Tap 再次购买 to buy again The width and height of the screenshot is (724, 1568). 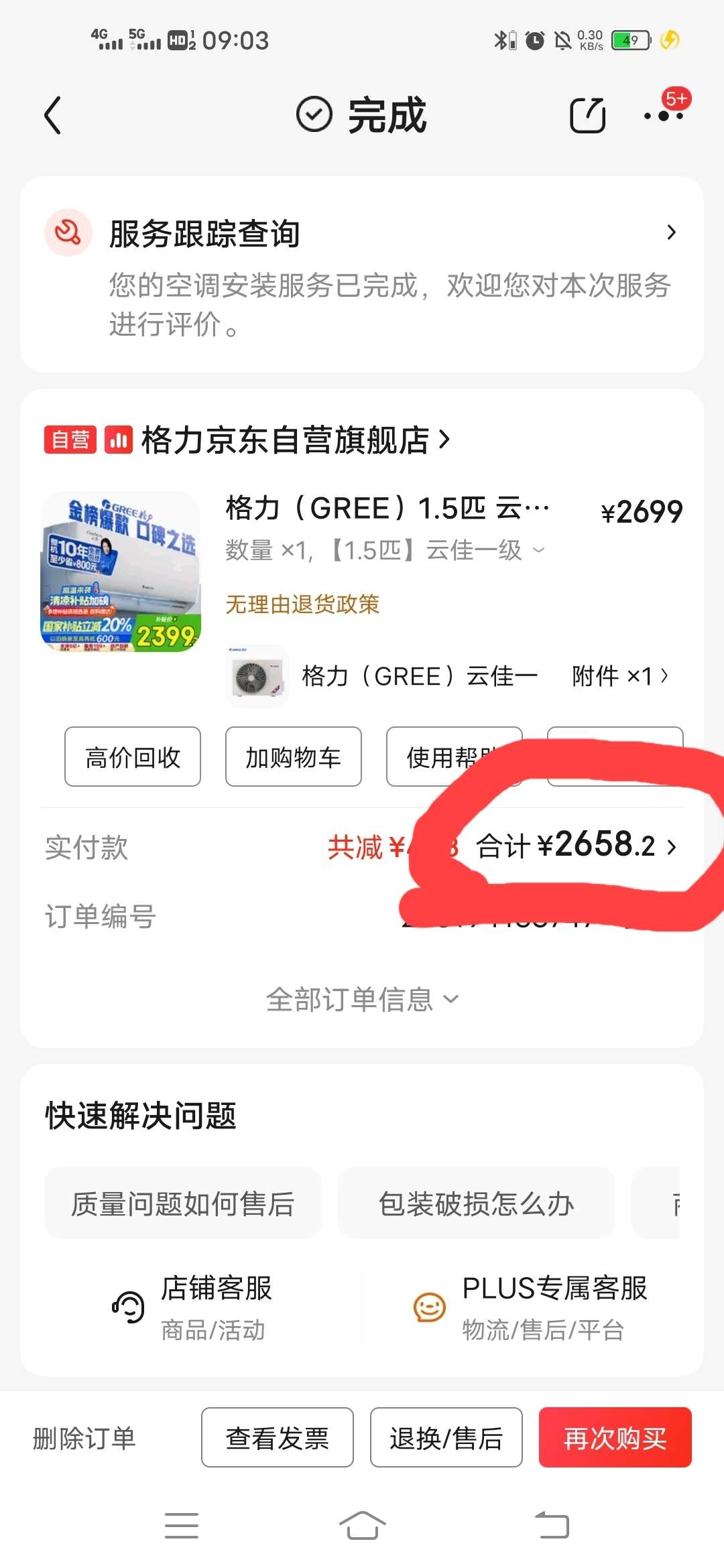click(615, 1438)
